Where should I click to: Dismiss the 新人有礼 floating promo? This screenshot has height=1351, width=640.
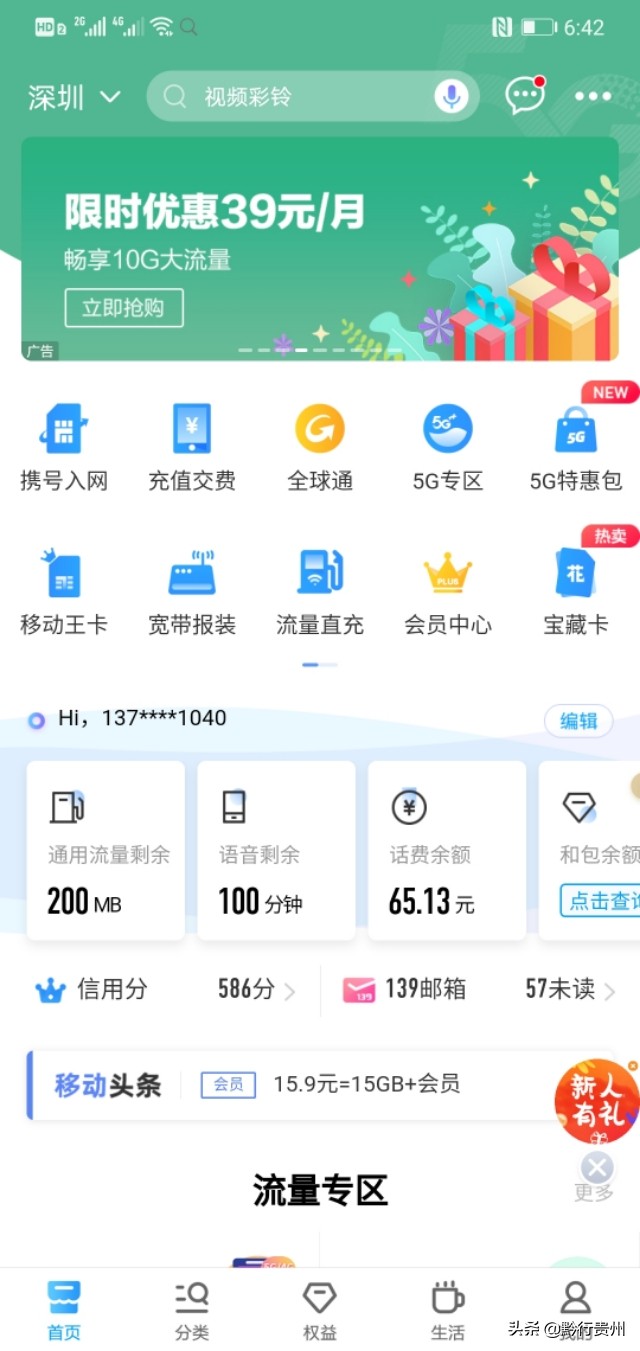tap(597, 1167)
